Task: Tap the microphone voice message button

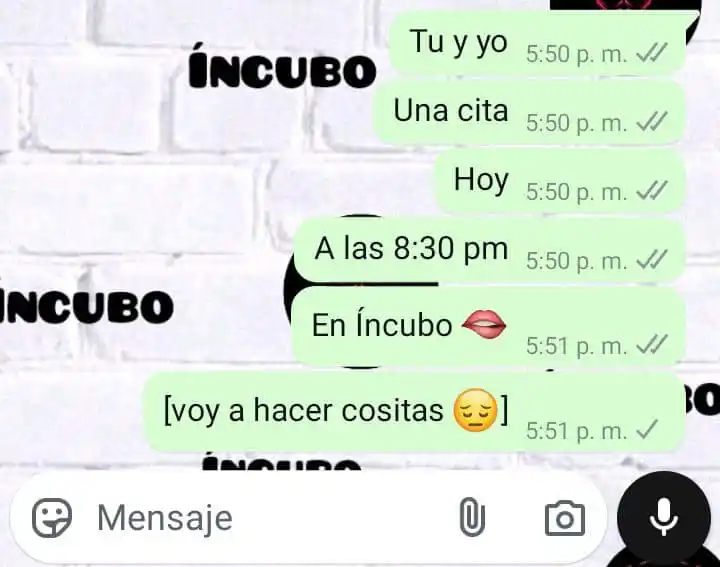Action: 663,517
